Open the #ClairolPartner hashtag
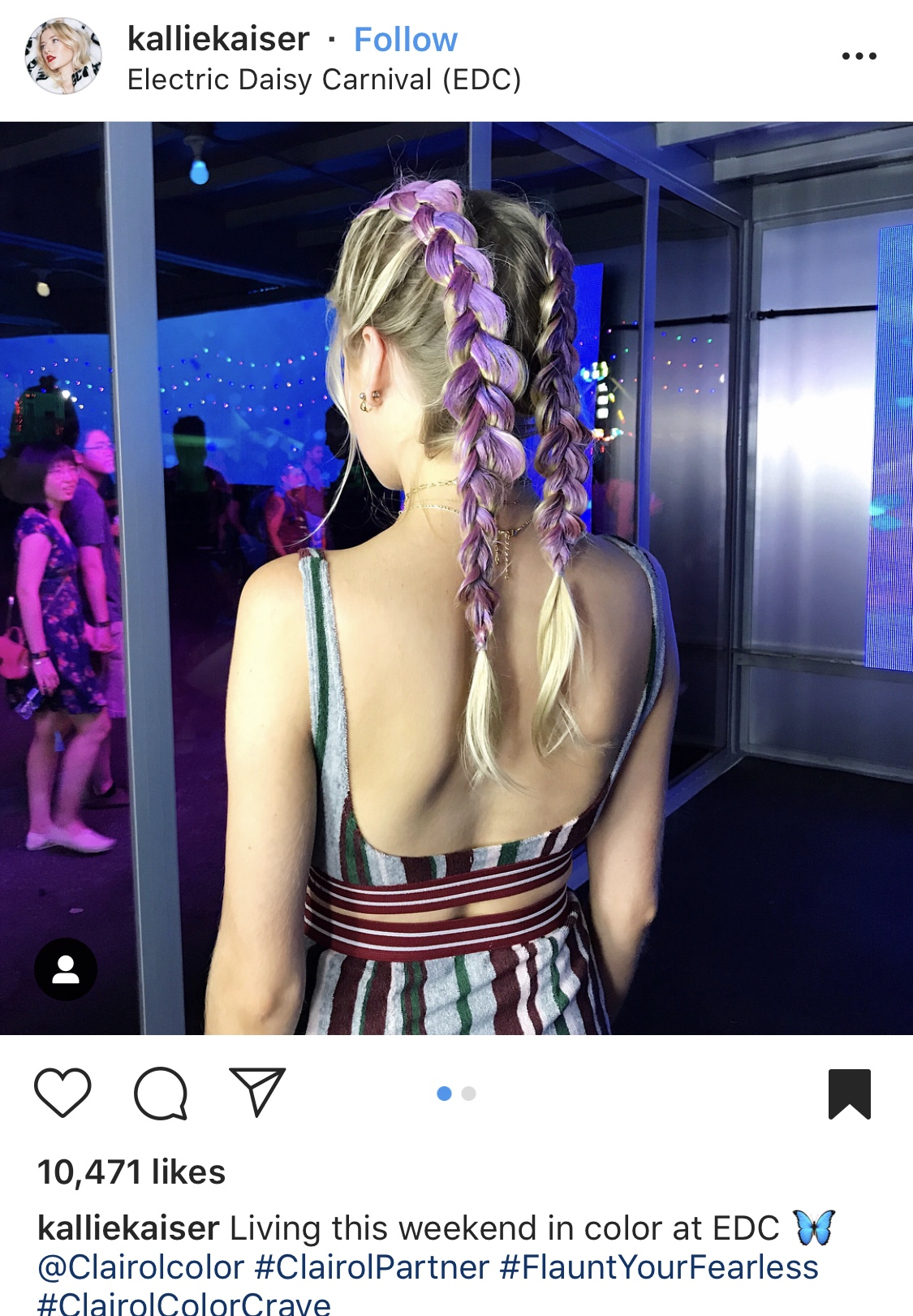Image resolution: width=913 pixels, height=1316 pixels. pyautogui.click(x=372, y=1267)
